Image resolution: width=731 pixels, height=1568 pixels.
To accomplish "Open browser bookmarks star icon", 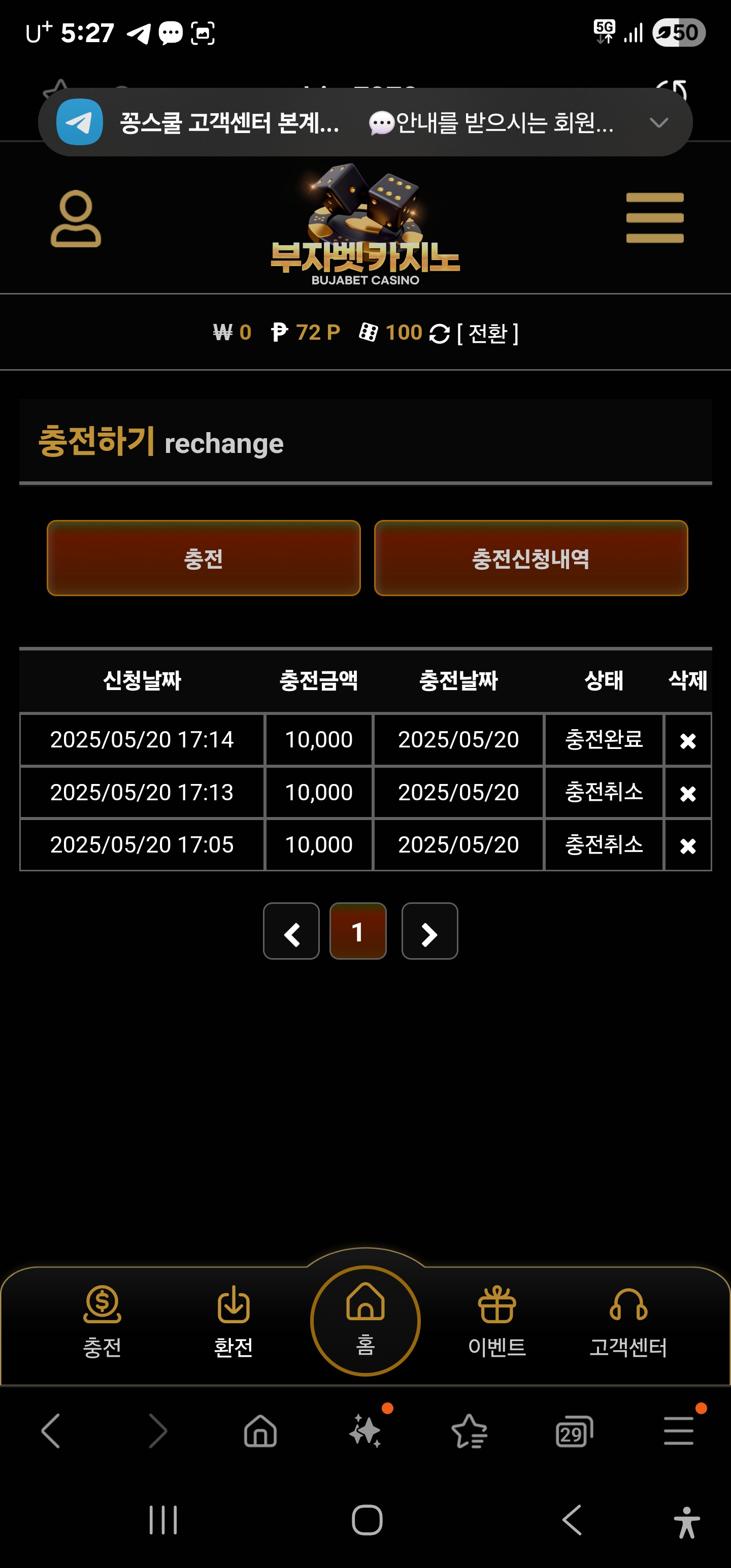I will tap(469, 1431).
